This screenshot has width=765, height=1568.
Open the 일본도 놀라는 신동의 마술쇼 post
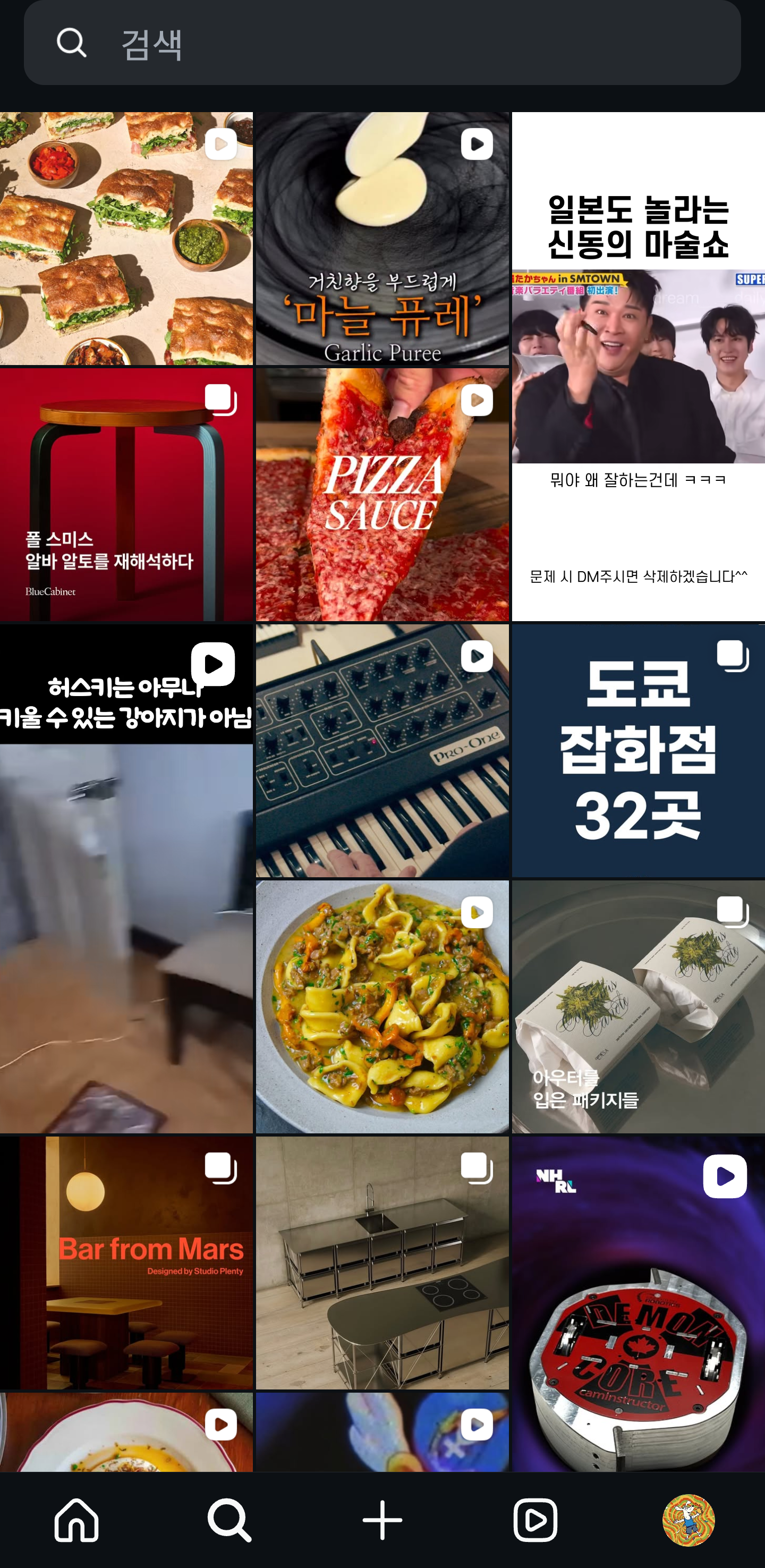pos(638,367)
